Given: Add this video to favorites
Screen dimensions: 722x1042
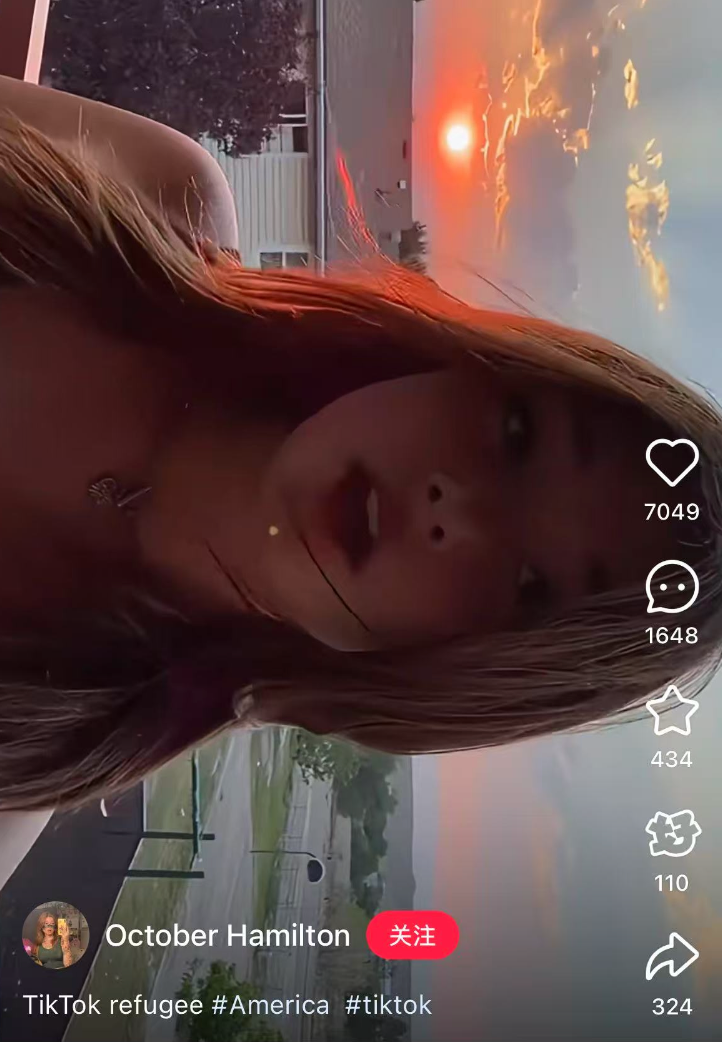Looking at the screenshot, I should click(671, 711).
